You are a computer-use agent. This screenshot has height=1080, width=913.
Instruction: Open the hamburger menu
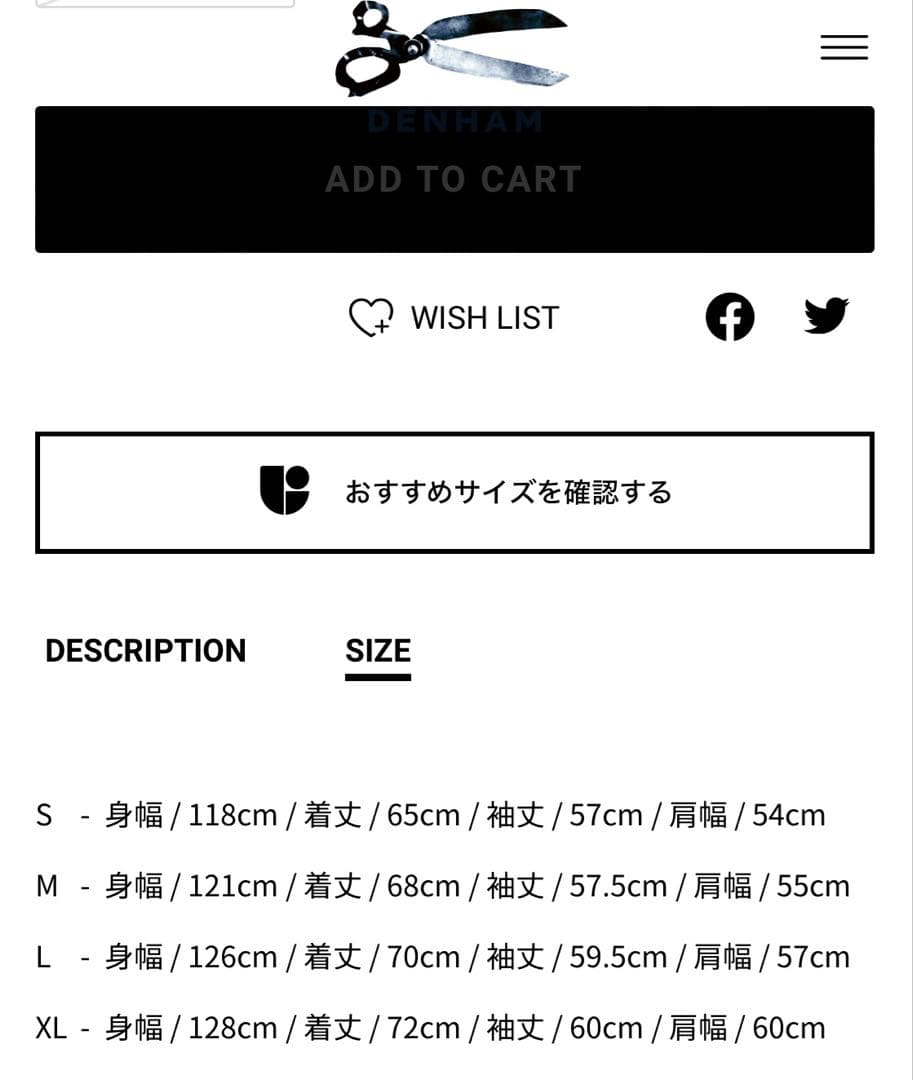844,47
